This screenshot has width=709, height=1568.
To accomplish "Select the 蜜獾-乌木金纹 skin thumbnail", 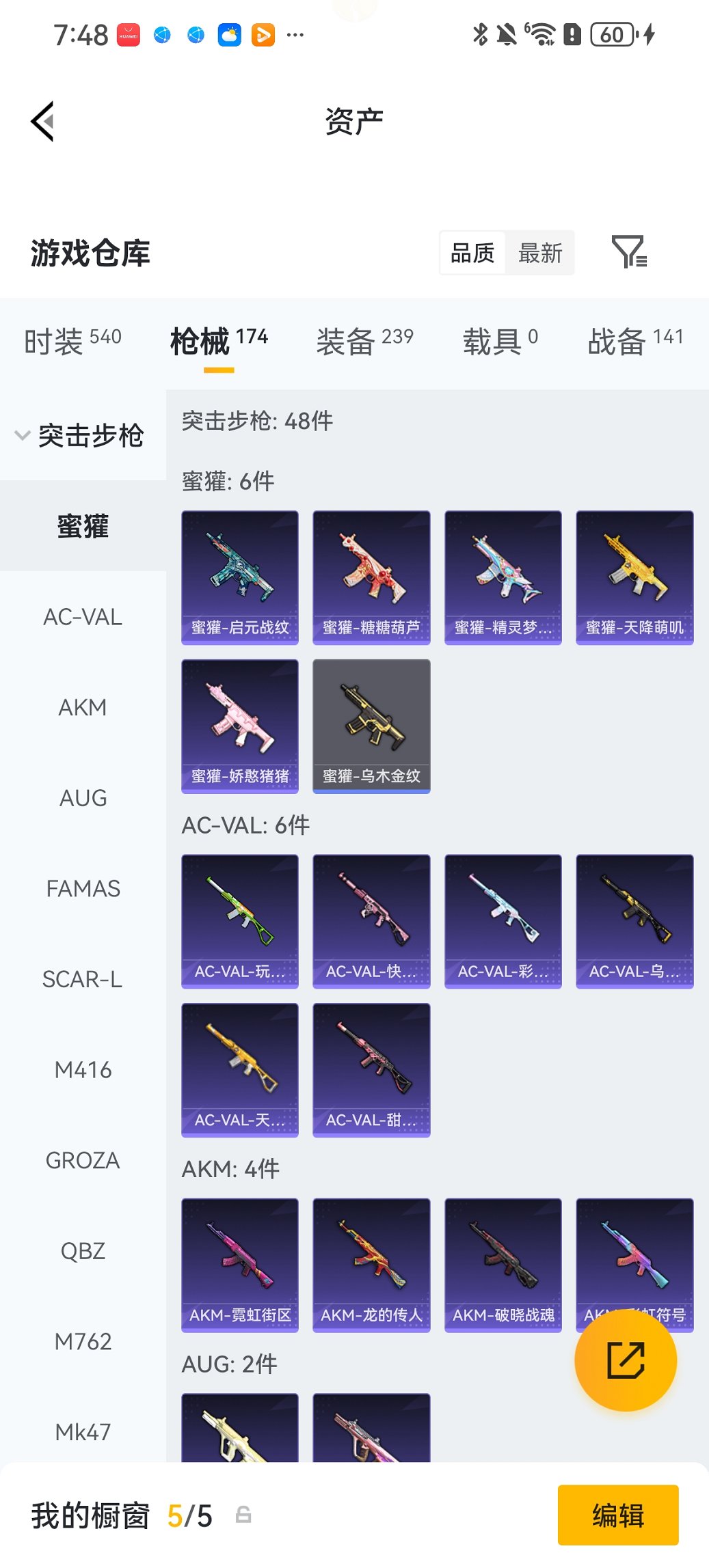I will click(371, 726).
